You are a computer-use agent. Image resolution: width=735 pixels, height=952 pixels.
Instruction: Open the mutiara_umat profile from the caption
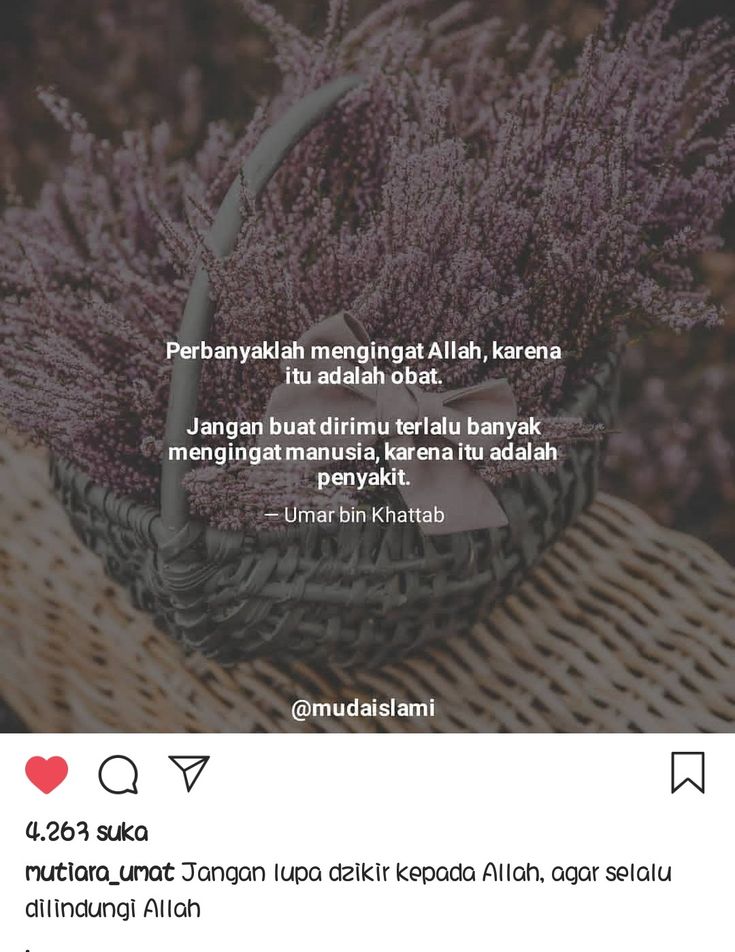[99, 873]
